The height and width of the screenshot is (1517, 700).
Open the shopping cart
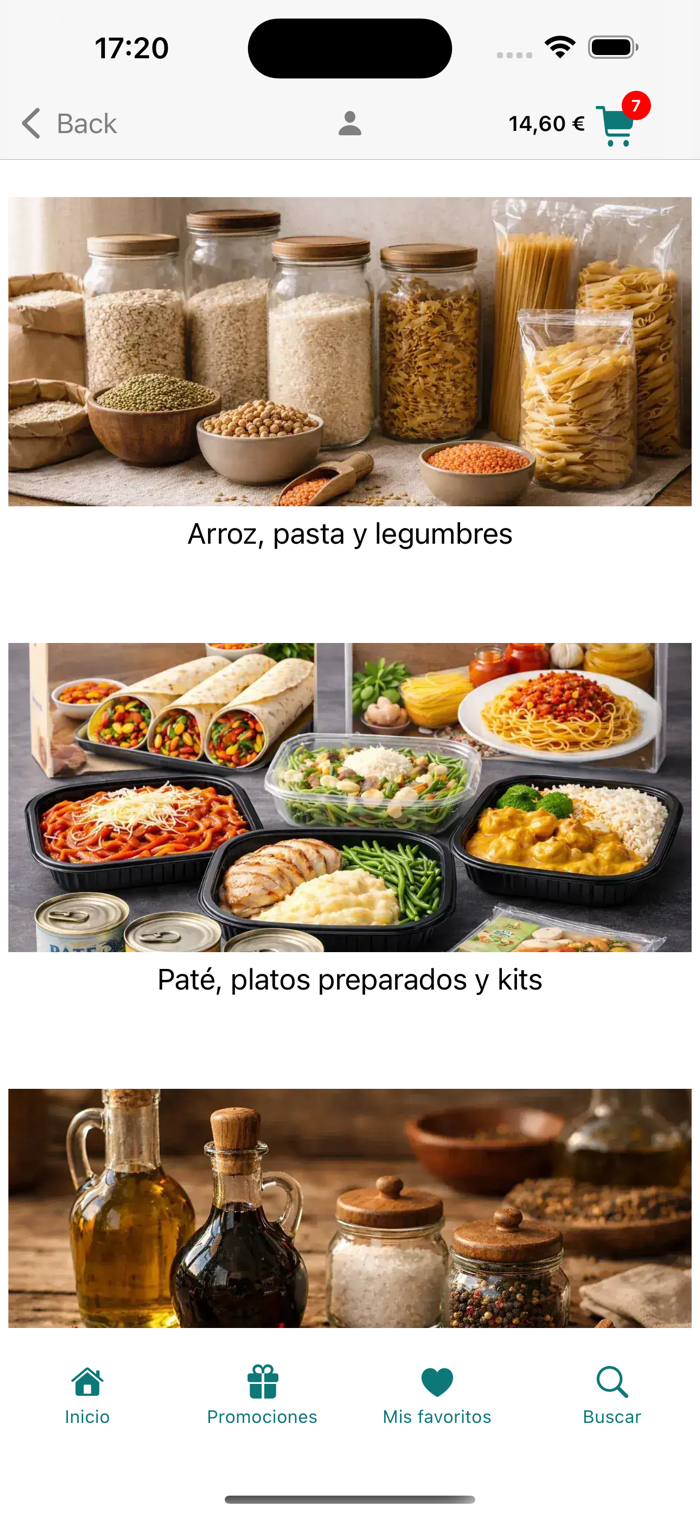[x=616, y=126]
